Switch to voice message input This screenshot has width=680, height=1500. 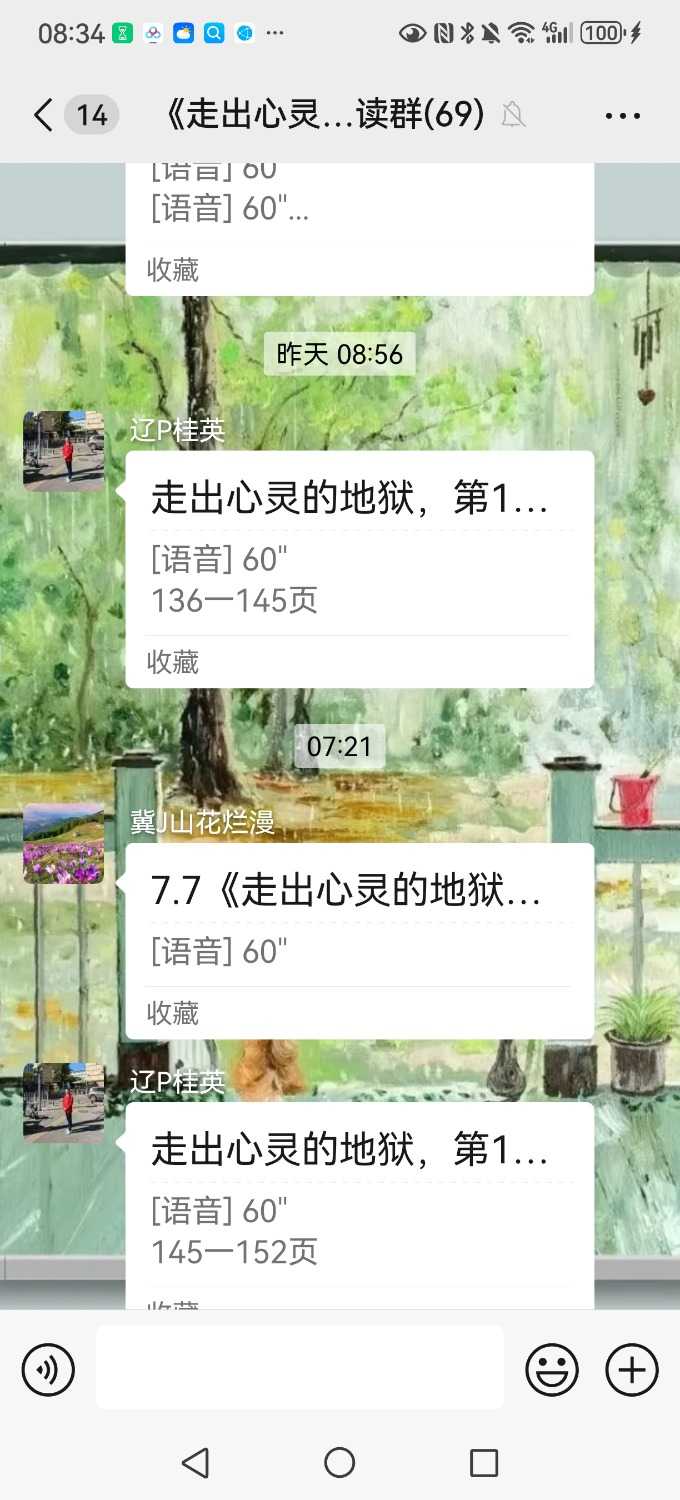click(48, 1369)
